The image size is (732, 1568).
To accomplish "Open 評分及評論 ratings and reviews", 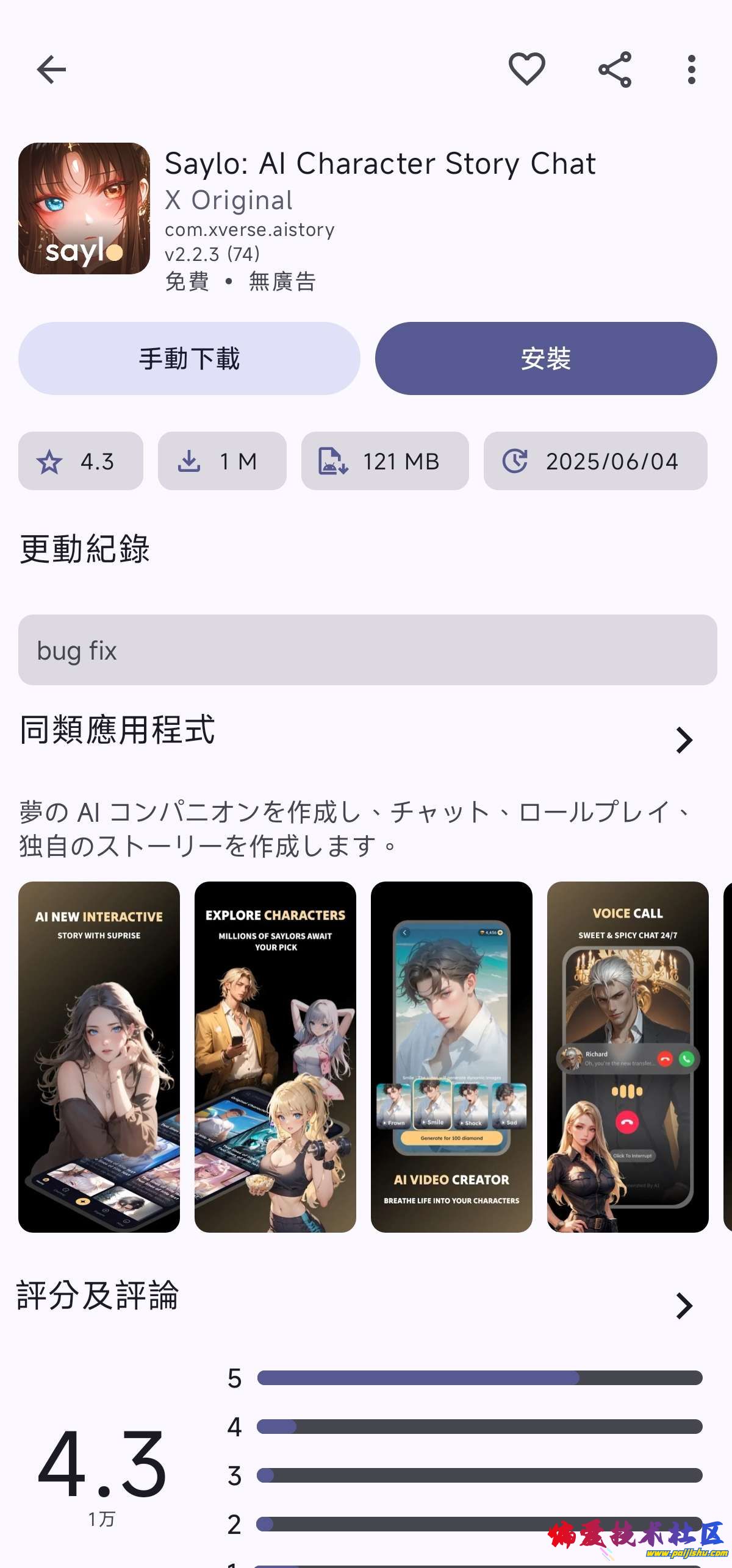I will click(x=684, y=1305).
